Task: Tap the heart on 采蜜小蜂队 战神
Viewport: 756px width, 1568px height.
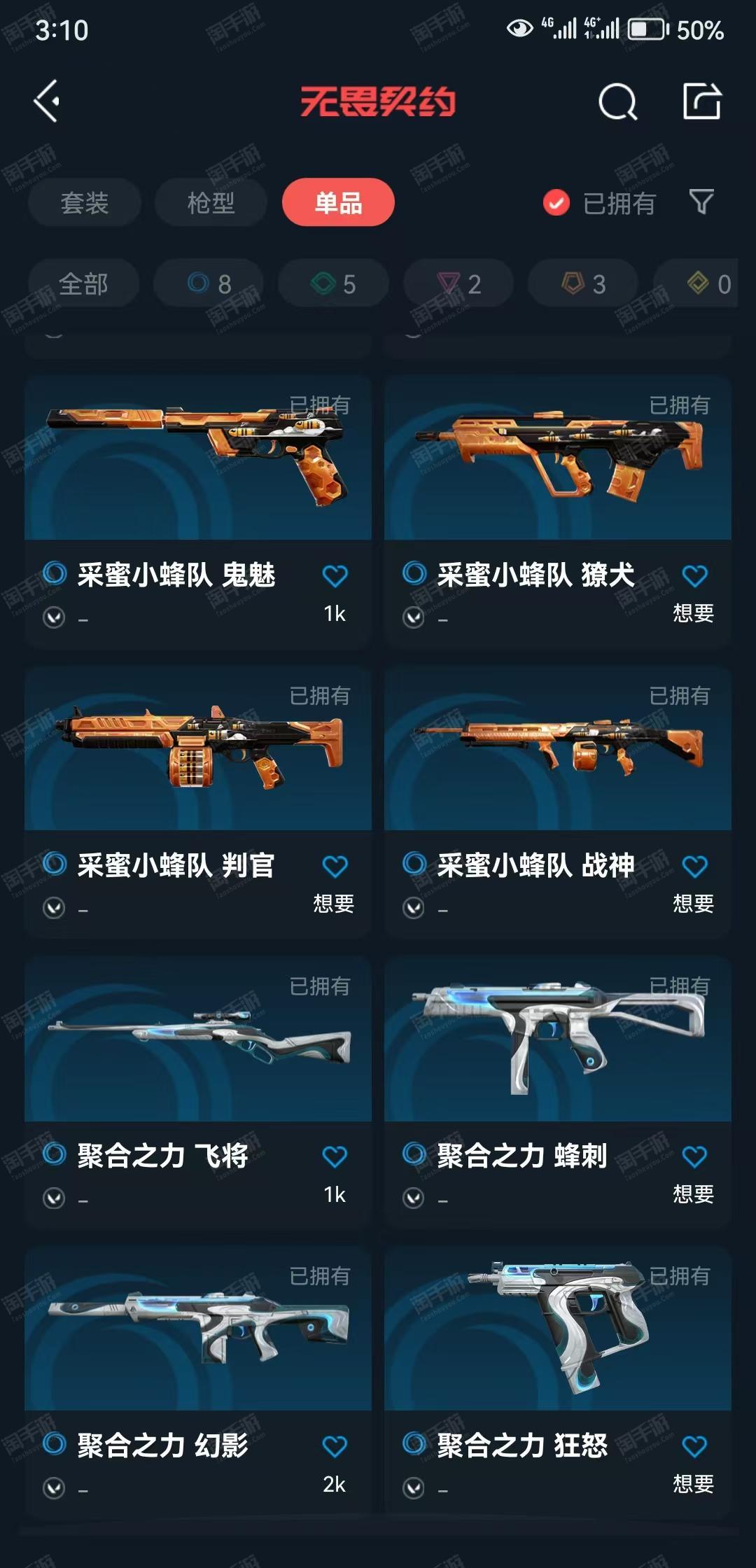Action: click(694, 867)
